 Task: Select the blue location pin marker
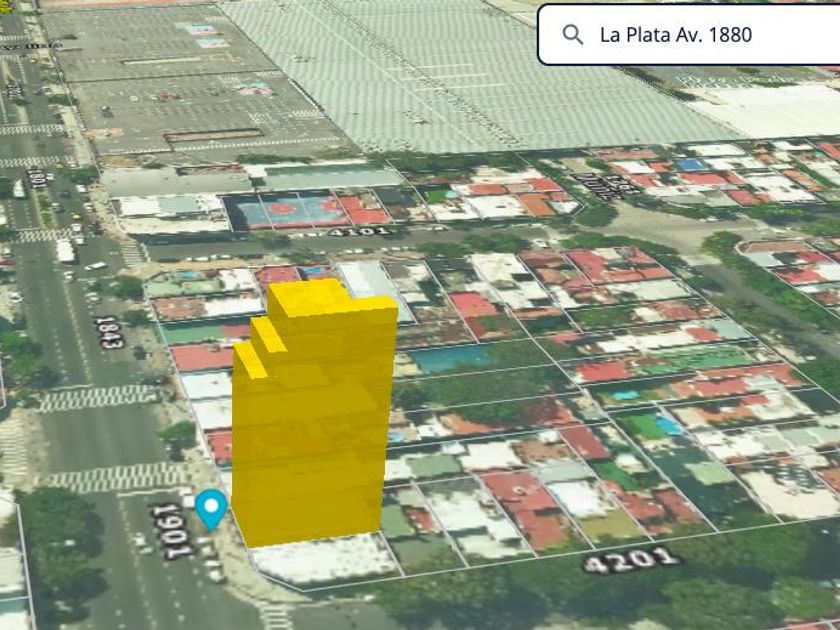211,509
